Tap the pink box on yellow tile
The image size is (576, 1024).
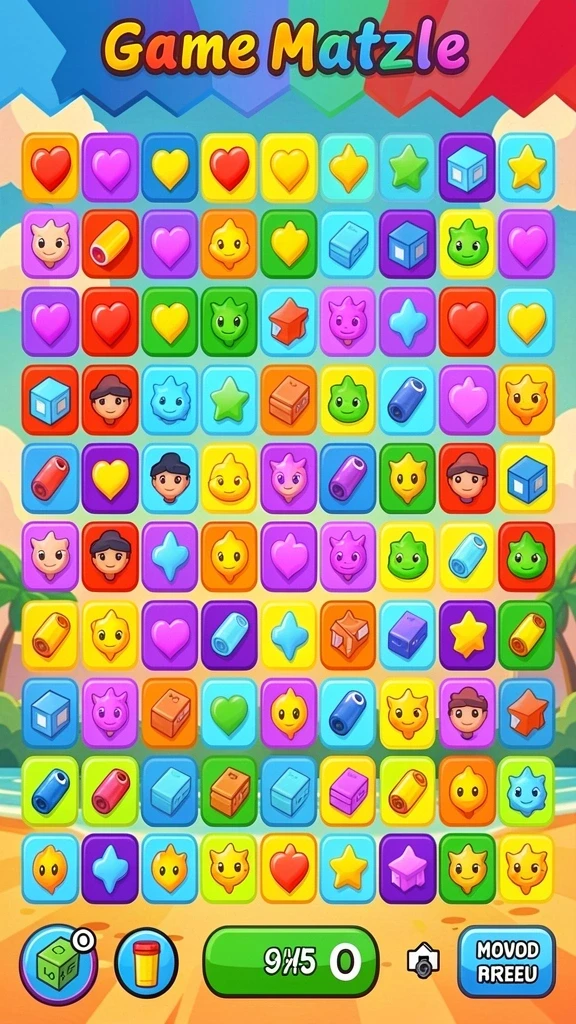(x=348, y=790)
